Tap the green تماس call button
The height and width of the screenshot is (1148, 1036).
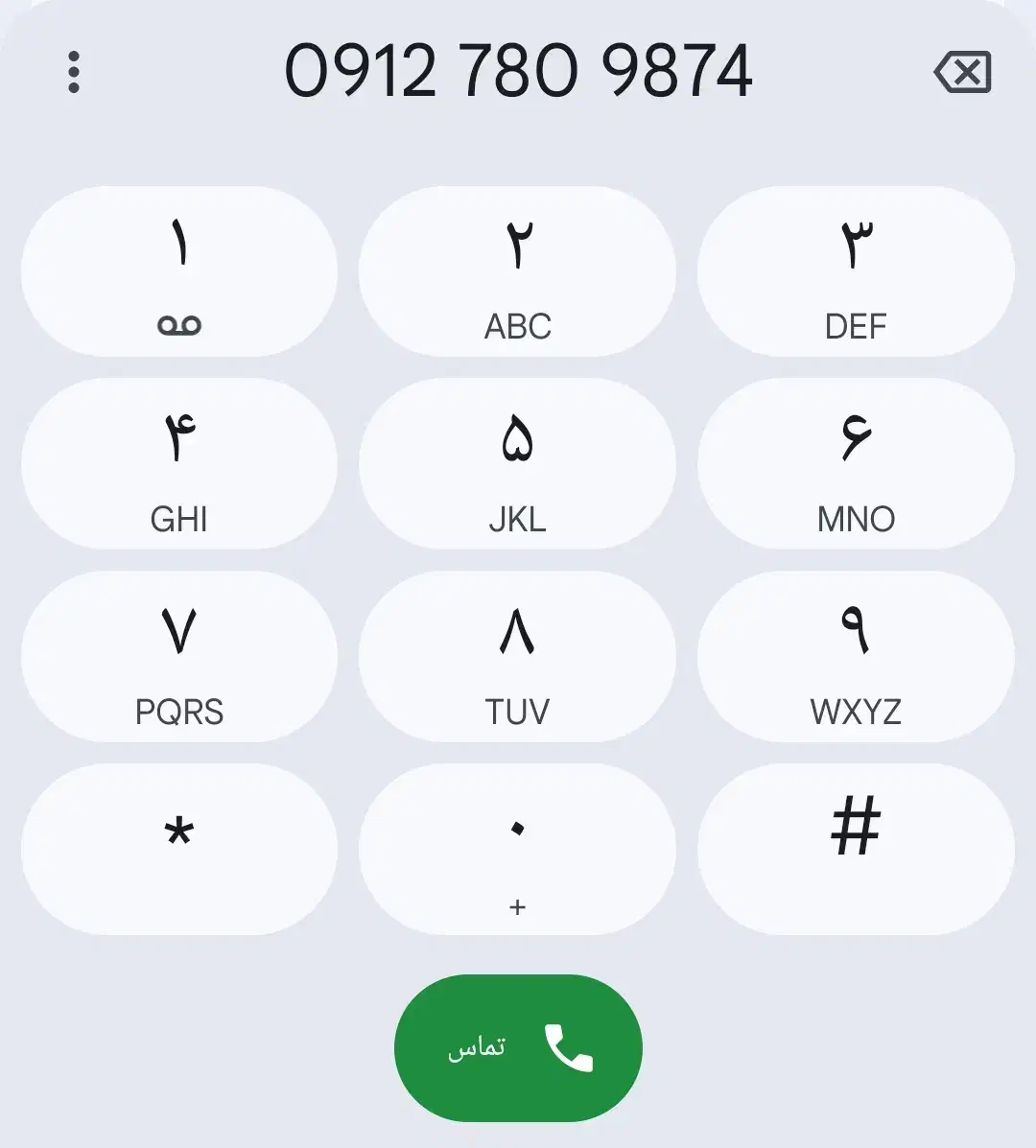518,1048
